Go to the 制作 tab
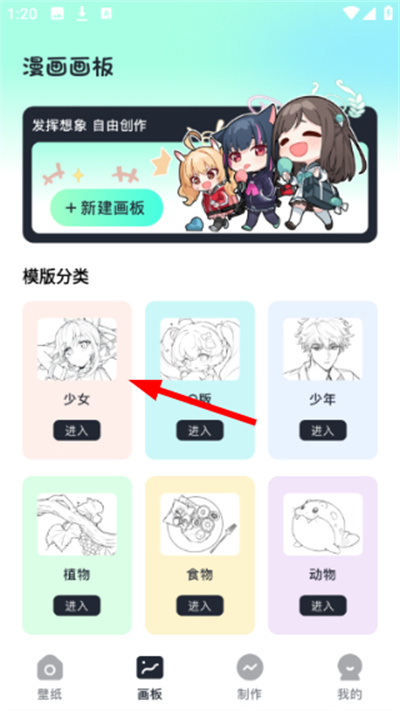 pos(250,677)
